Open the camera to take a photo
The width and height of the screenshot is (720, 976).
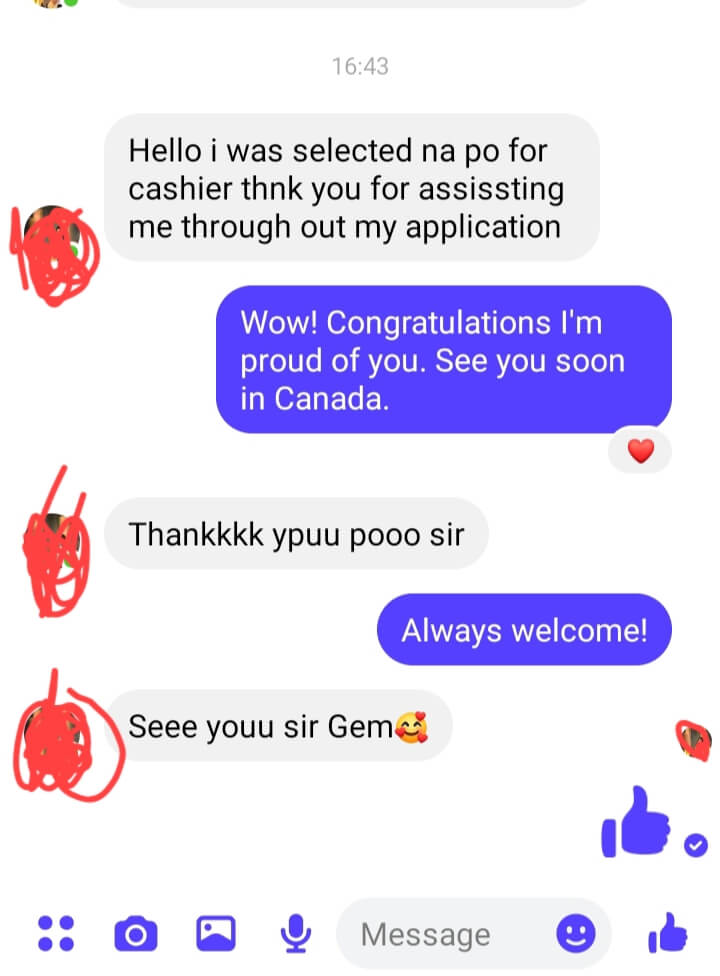pos(136,934)
